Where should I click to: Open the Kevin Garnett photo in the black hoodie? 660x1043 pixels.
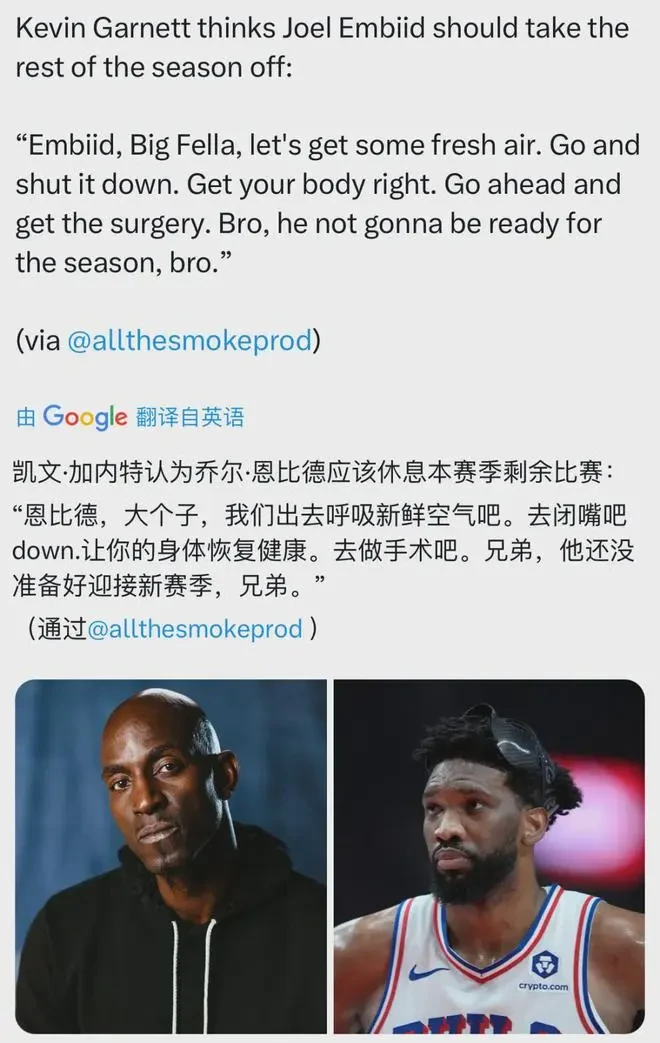(x=171, y=856)
